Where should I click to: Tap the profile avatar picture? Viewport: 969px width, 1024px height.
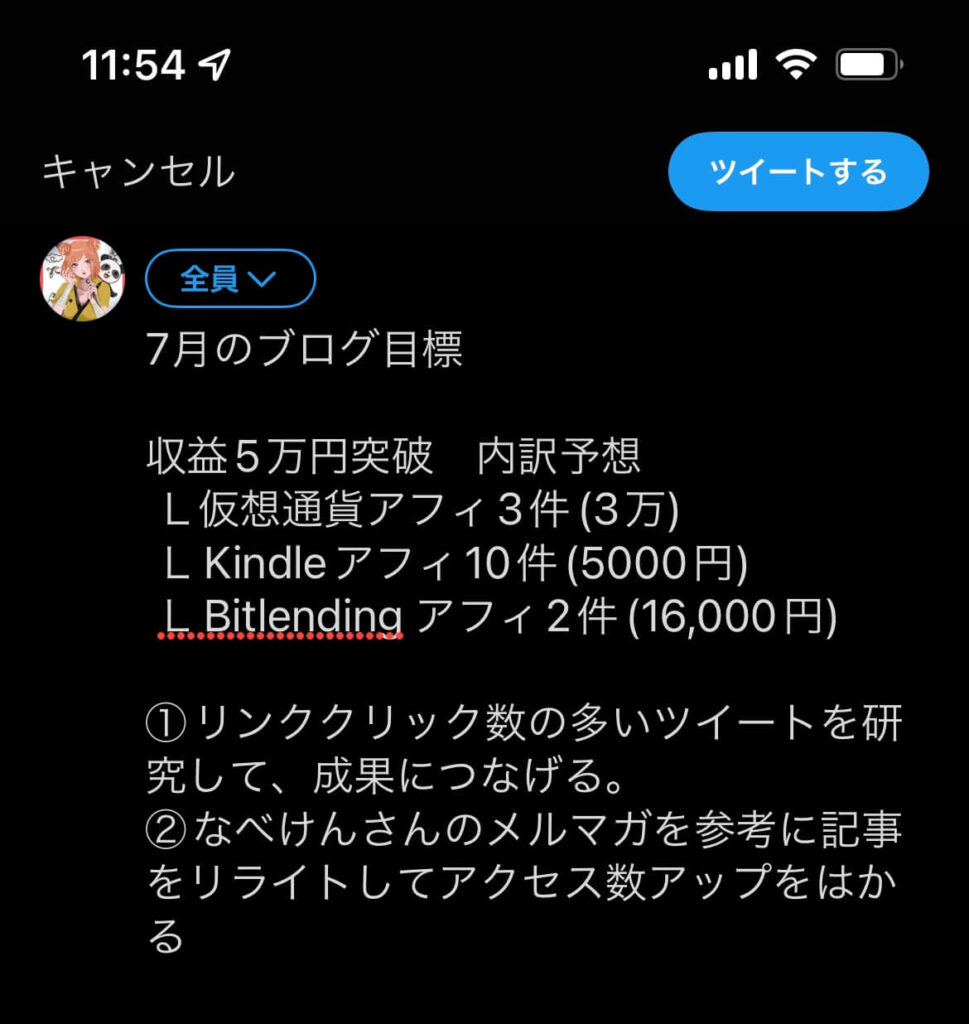pyautogui.click(x=82, y=278)
